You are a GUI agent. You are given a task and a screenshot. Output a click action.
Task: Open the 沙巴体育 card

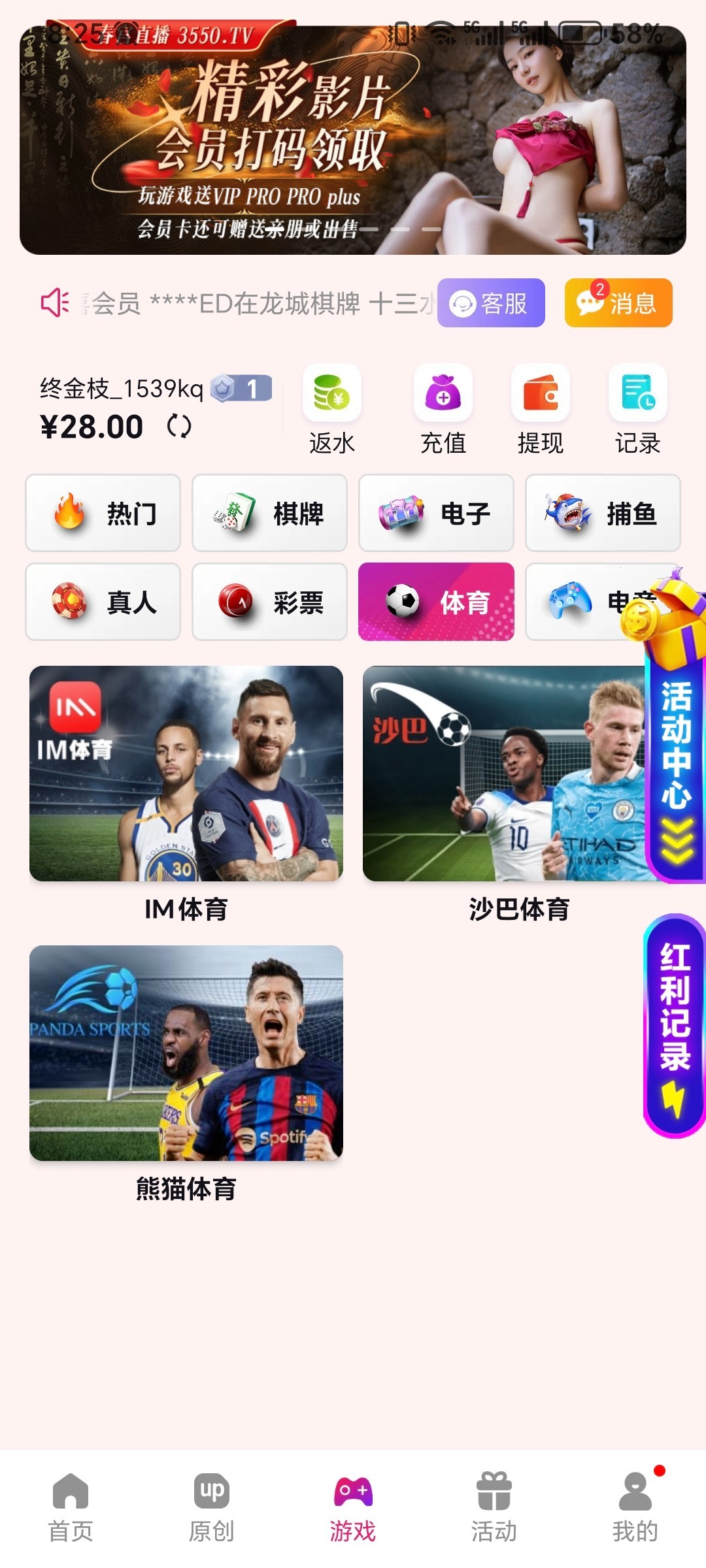pos(503,774)
